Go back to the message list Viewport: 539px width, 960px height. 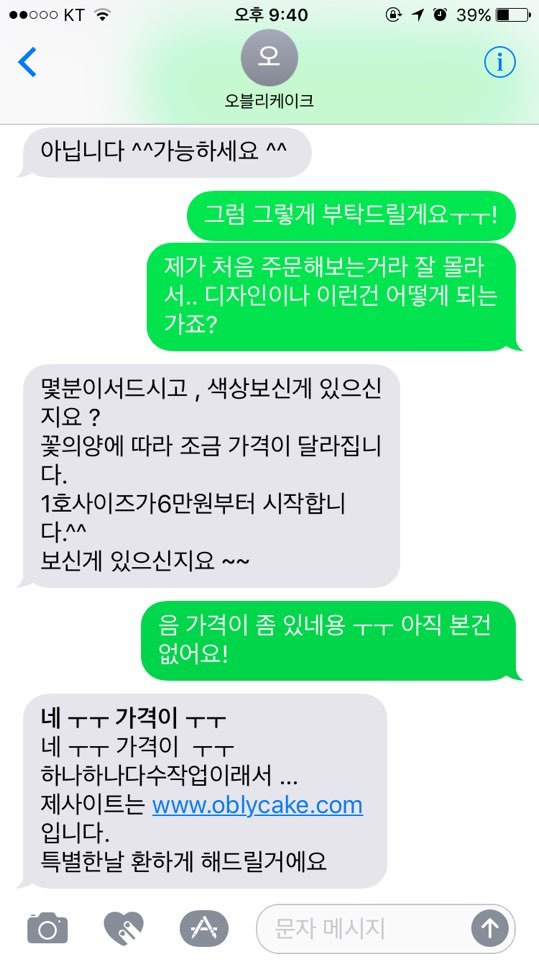28,62
